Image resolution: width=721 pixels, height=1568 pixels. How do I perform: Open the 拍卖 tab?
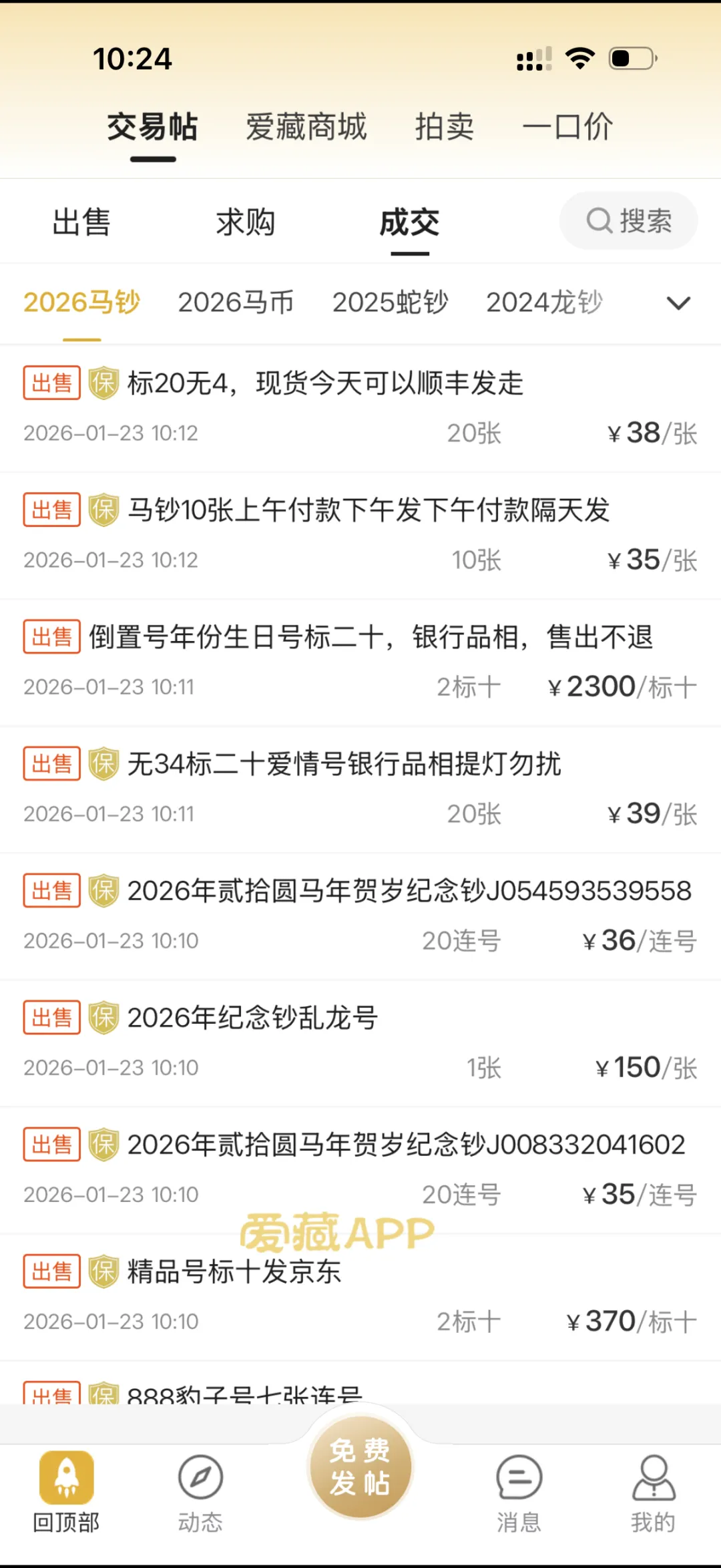(445, 127)
